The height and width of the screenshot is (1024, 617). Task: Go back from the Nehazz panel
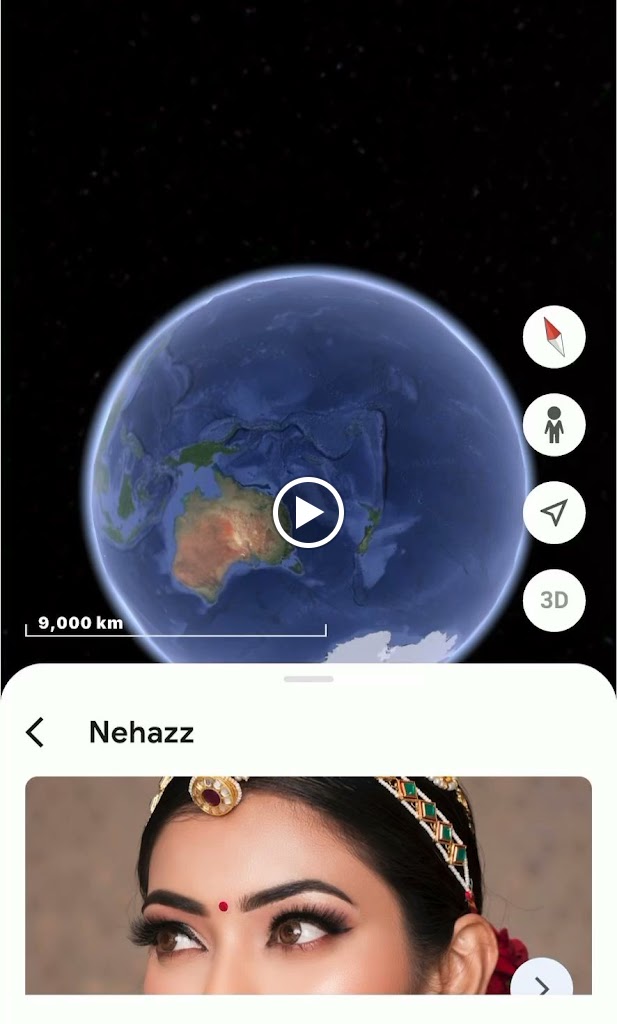tap(35, 732)
